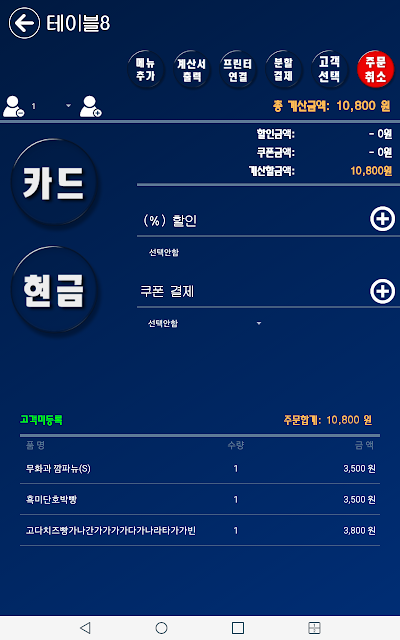Go back using the arrow beside 테이블8
400x640 pixels.
coord(24,23)
